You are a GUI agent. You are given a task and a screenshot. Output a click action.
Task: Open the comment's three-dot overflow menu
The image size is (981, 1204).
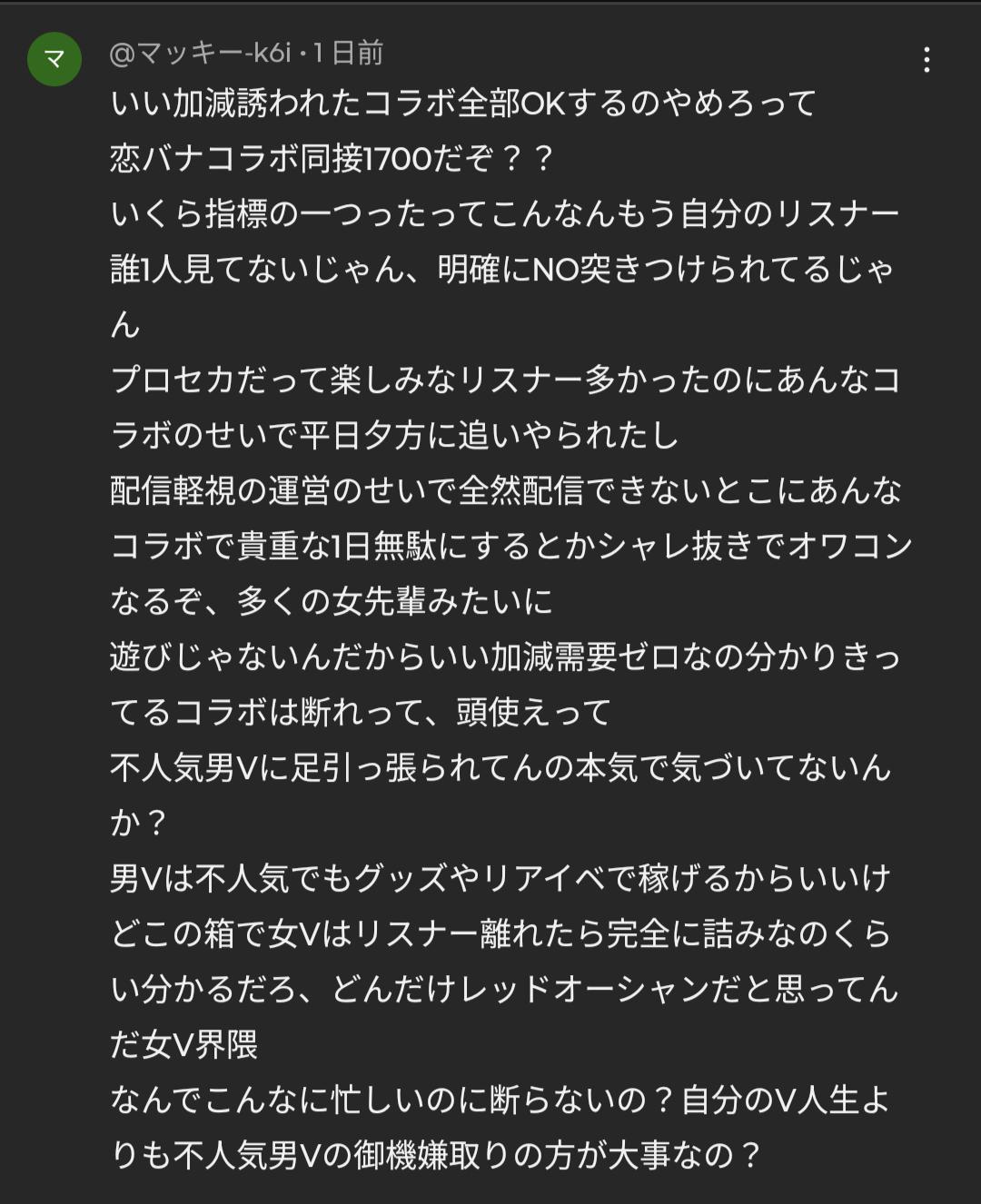(x=926, y=60)
